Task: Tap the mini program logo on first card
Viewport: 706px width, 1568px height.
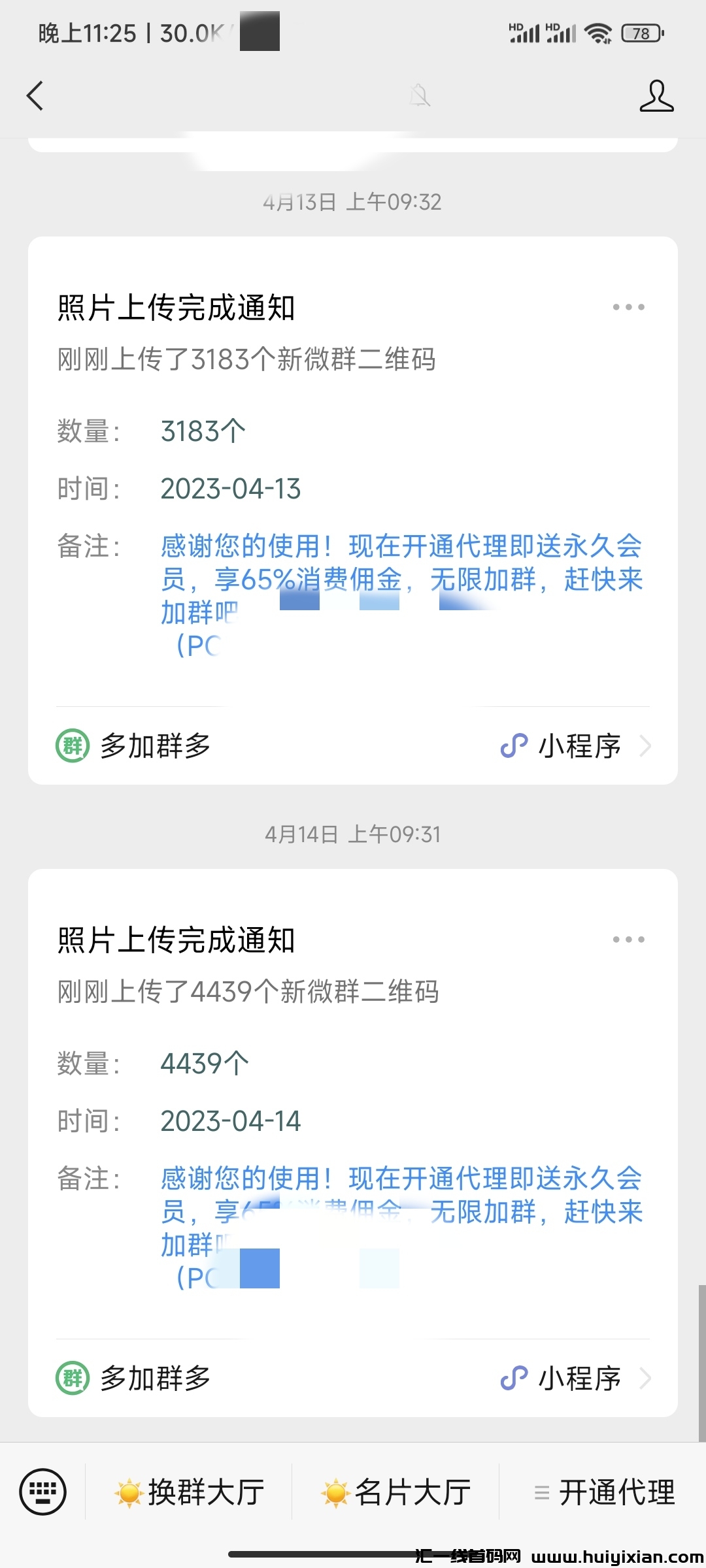Action: coord(516,745)
